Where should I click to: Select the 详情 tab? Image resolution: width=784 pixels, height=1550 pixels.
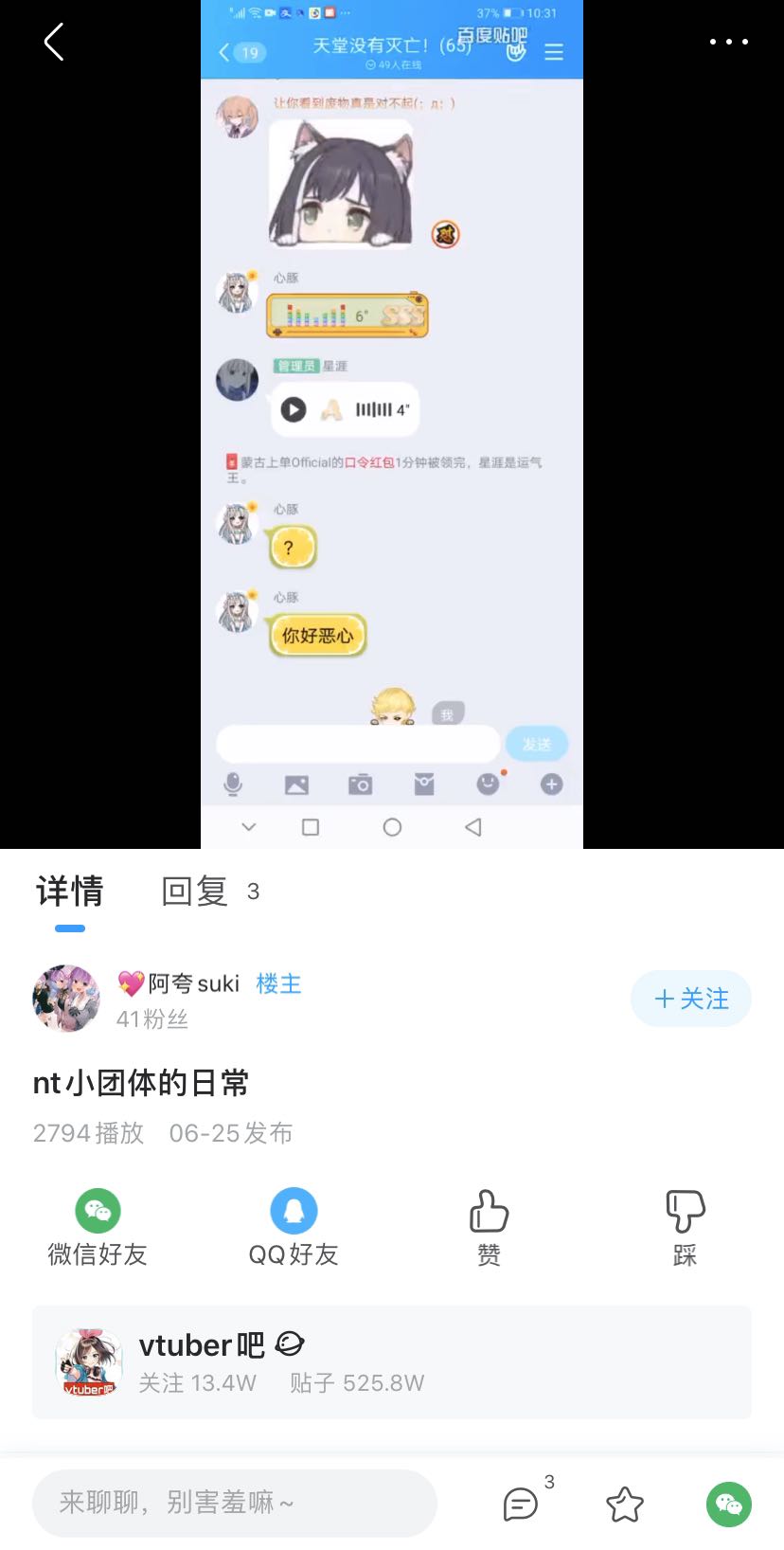click(x=70, y=892)
